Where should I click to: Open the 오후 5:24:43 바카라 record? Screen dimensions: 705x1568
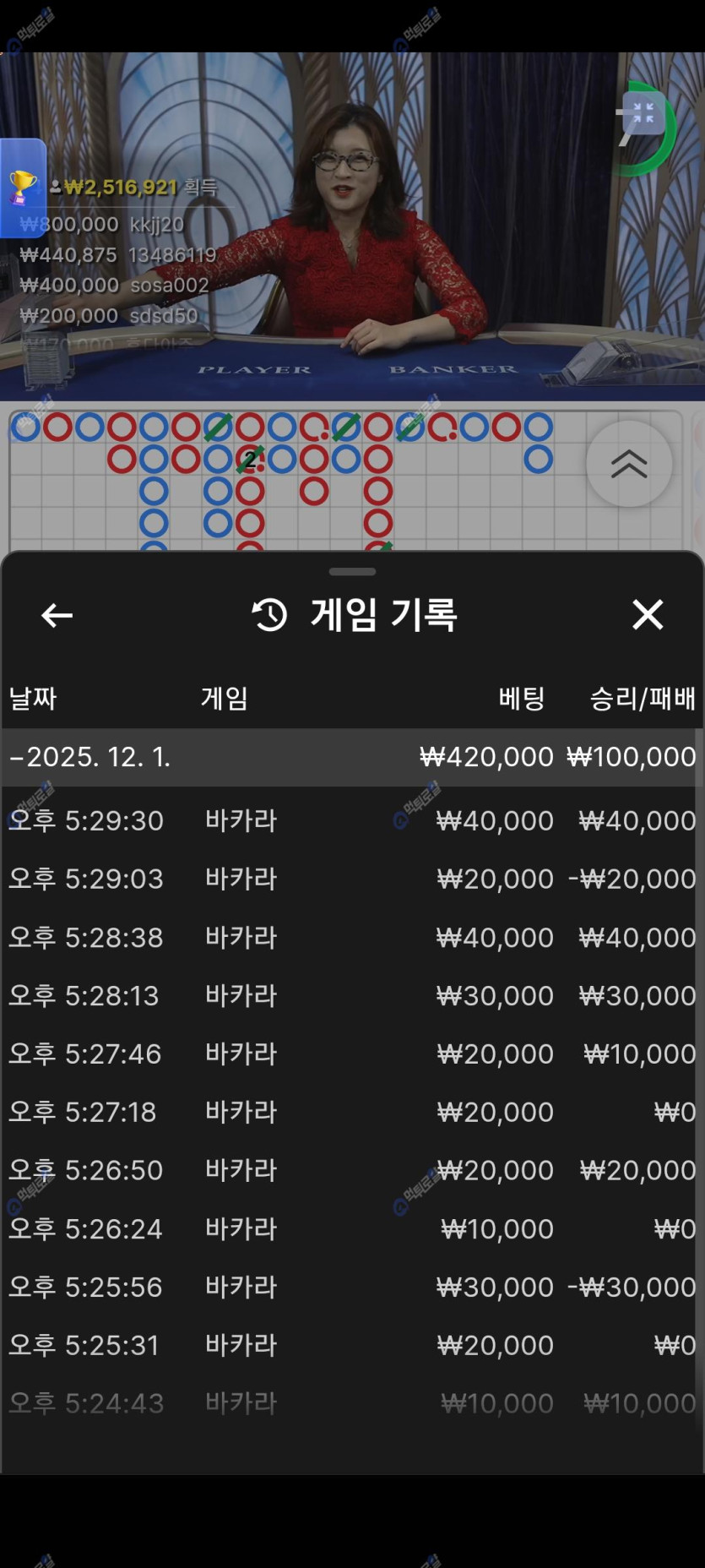click(x=352, y=1403)
